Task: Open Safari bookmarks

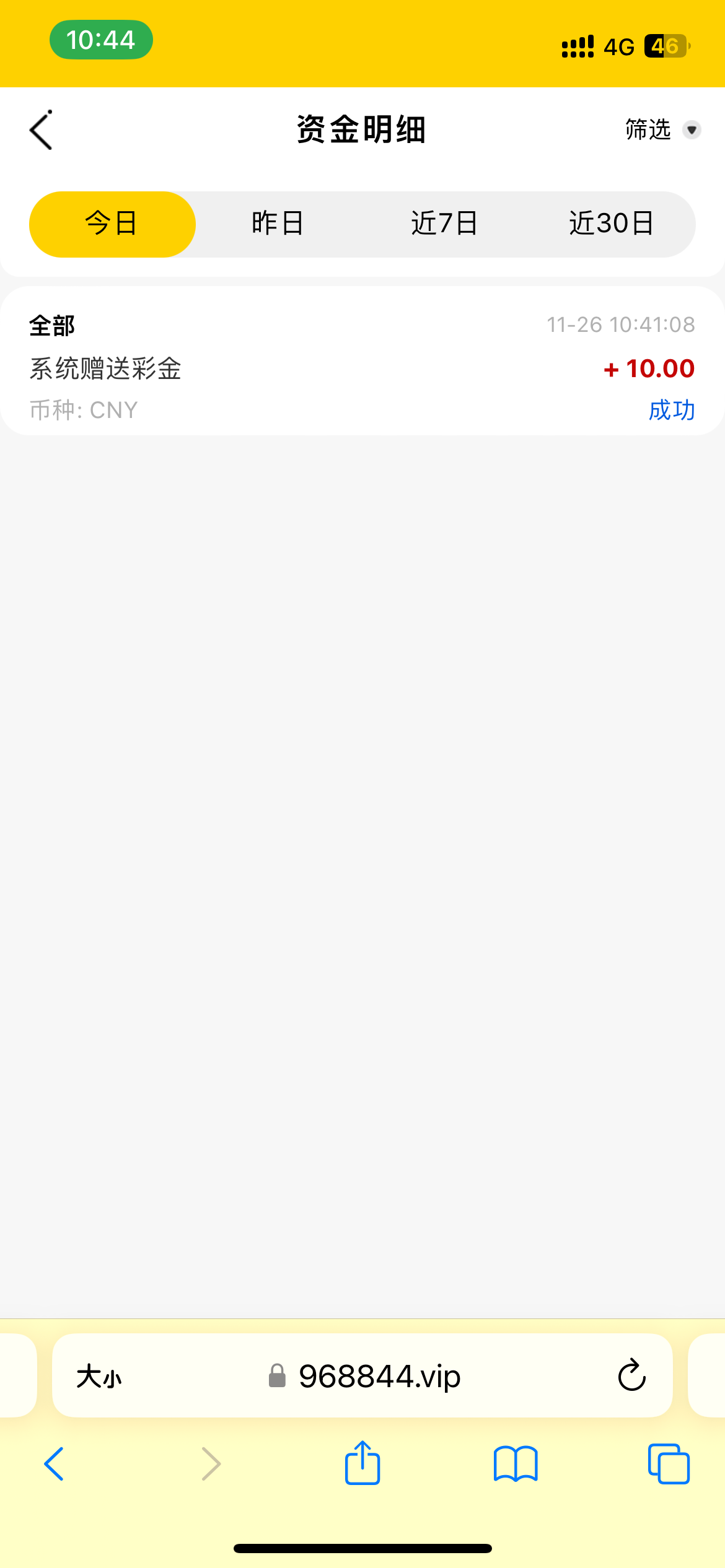Action: pyautogui.click(x=516, y=1464)
